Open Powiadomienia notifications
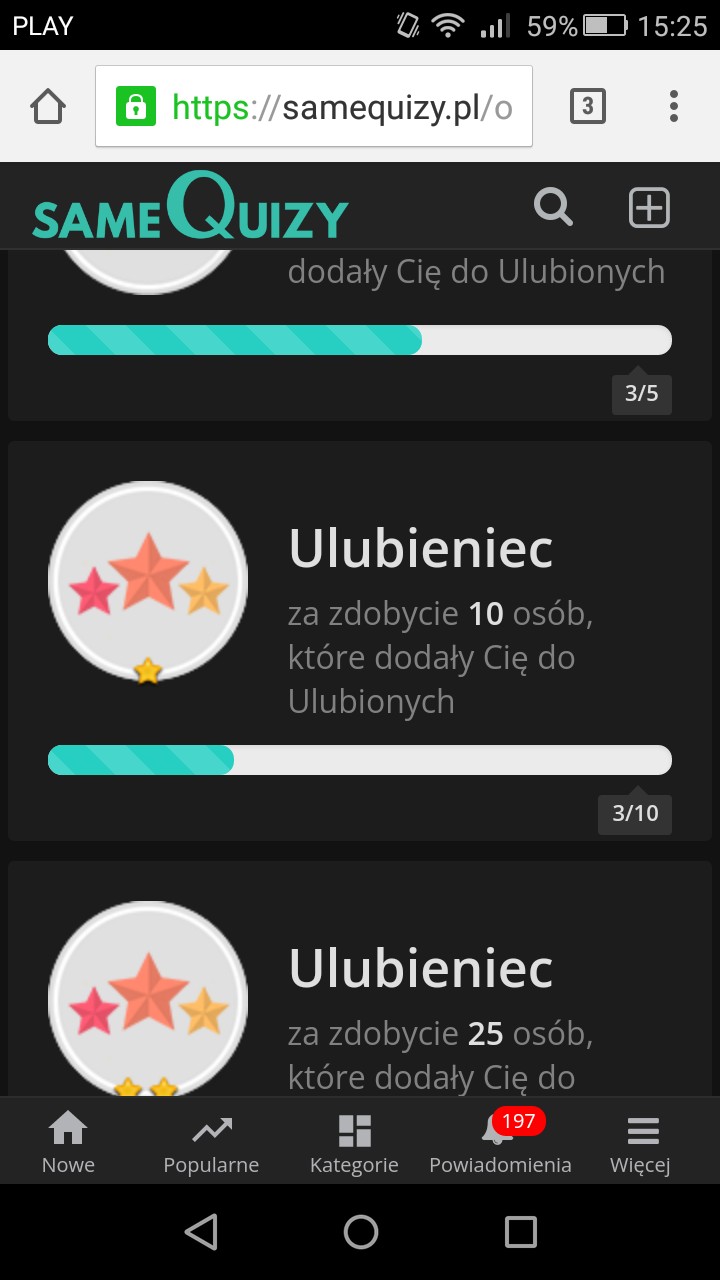Screen dimensions: 720x1280 tap(500, 1143)
